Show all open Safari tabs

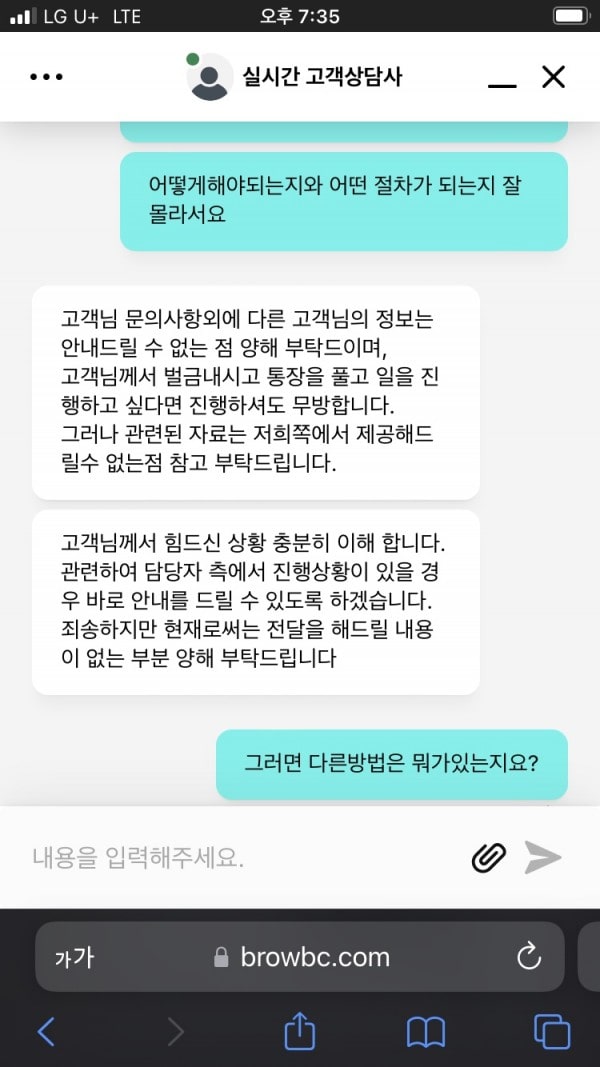551,1031
